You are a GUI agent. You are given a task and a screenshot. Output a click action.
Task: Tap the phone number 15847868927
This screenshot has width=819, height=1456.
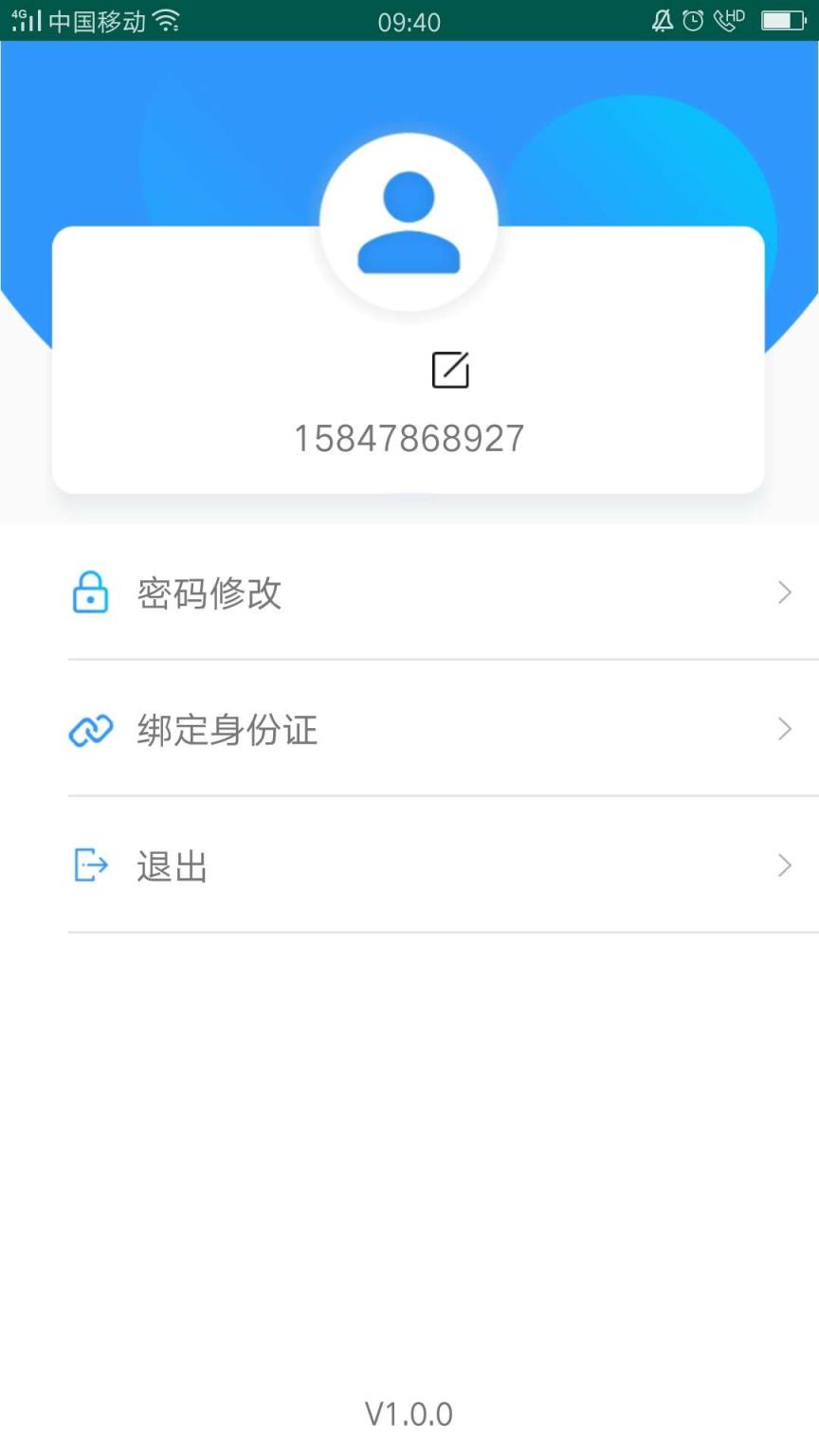pyautogui.click(x=409, y=437)
